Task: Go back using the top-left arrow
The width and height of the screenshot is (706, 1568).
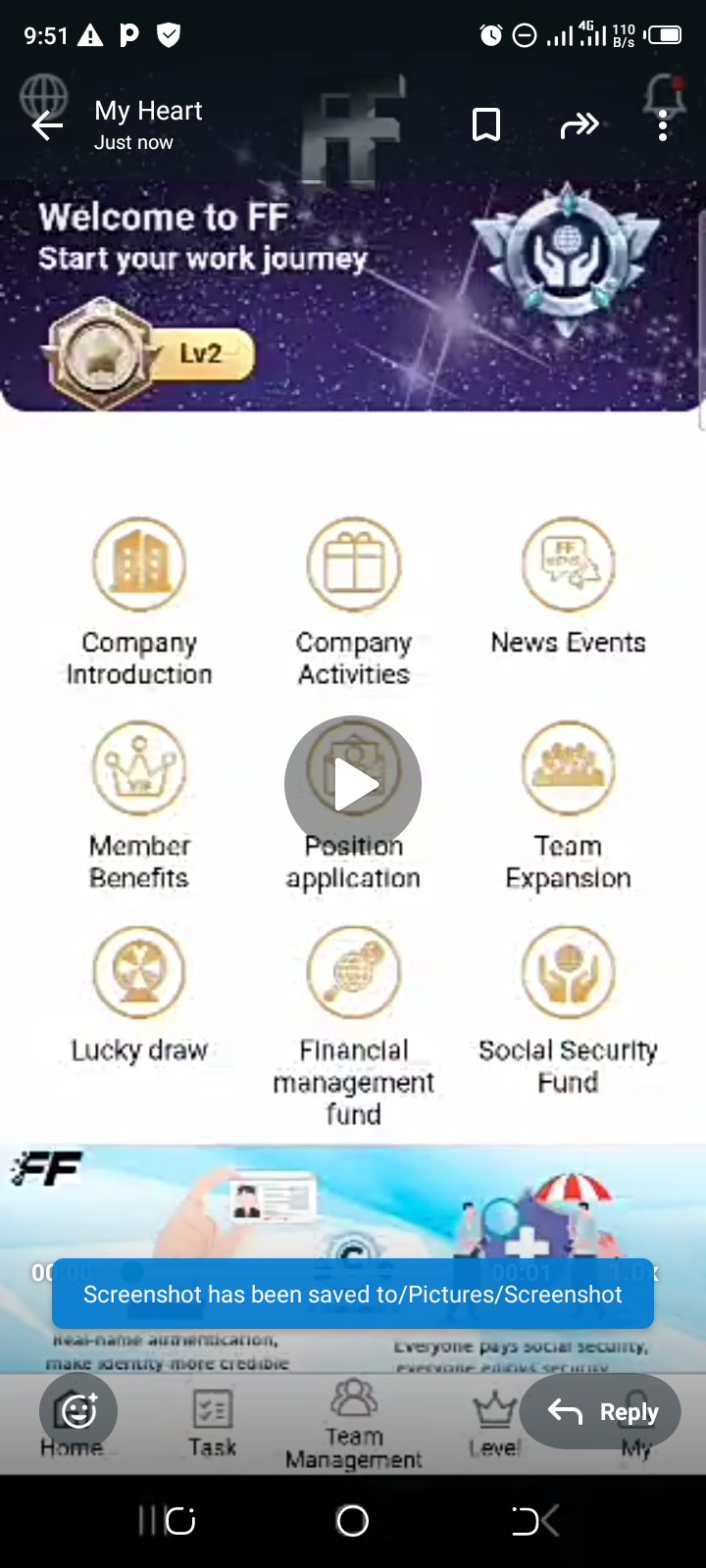Action: tap(47, 125)
